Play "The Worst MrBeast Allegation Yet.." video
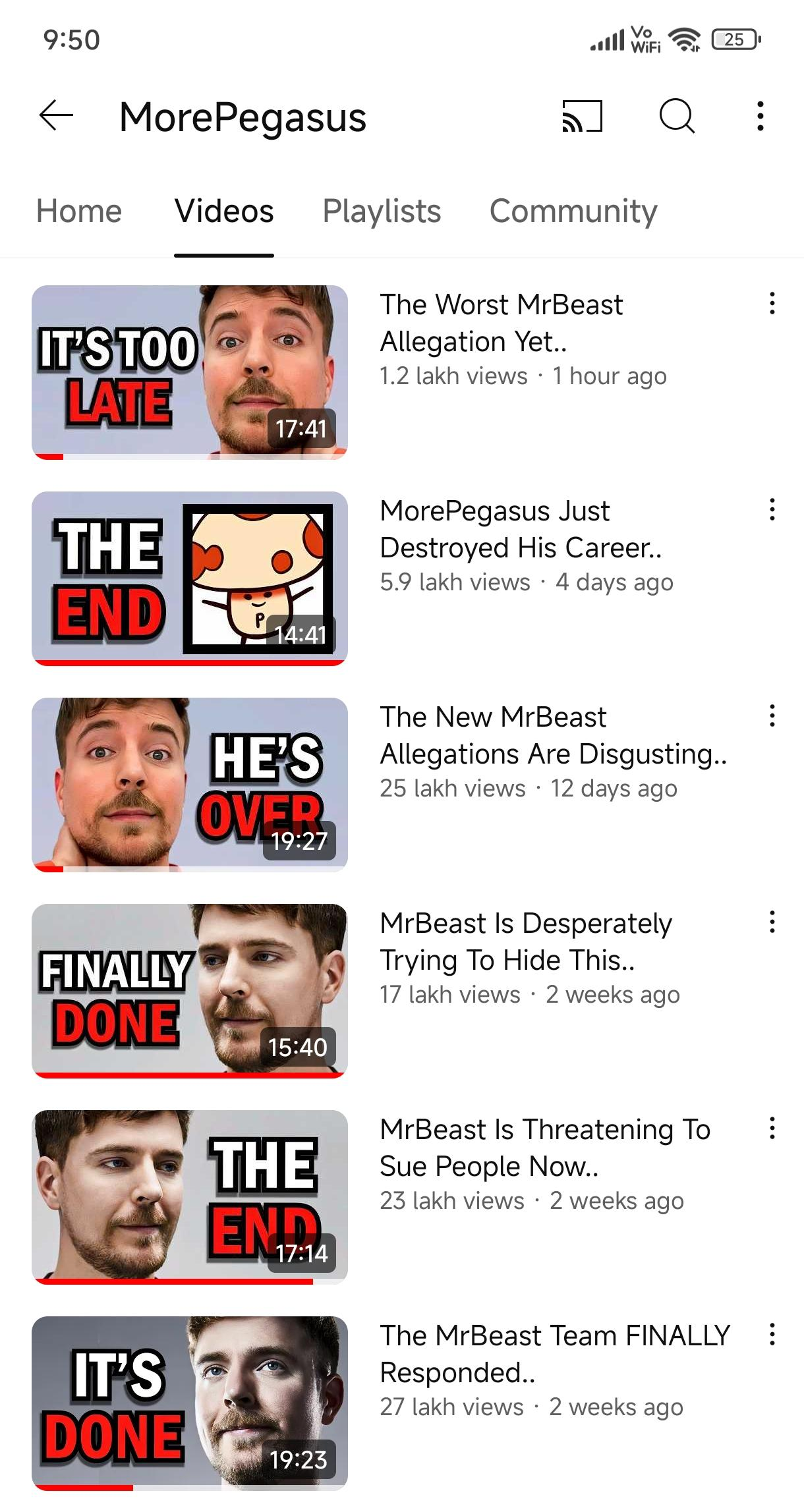The height and width of the screenshot is (1512, 804). (x=190, y=372)
